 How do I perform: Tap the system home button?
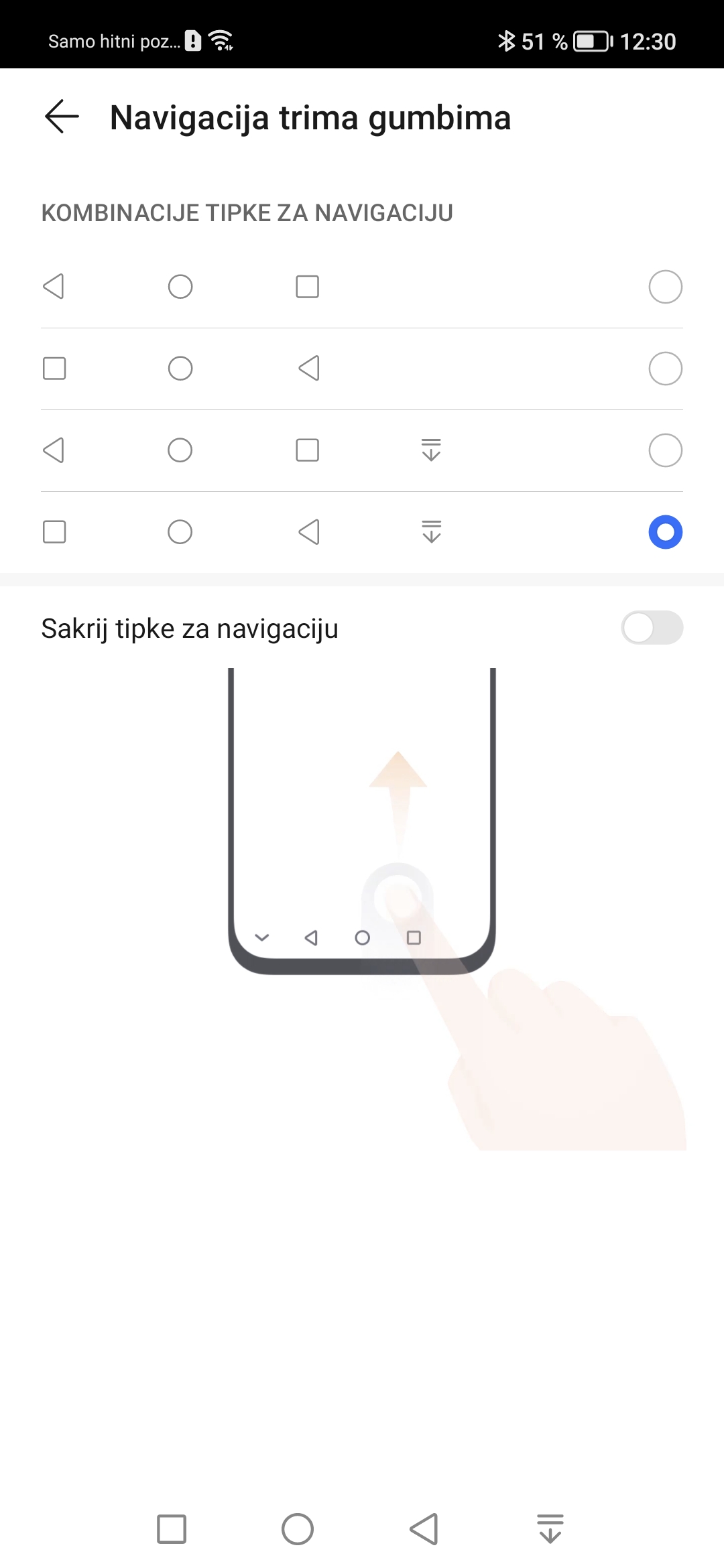tap(298, 1529)
